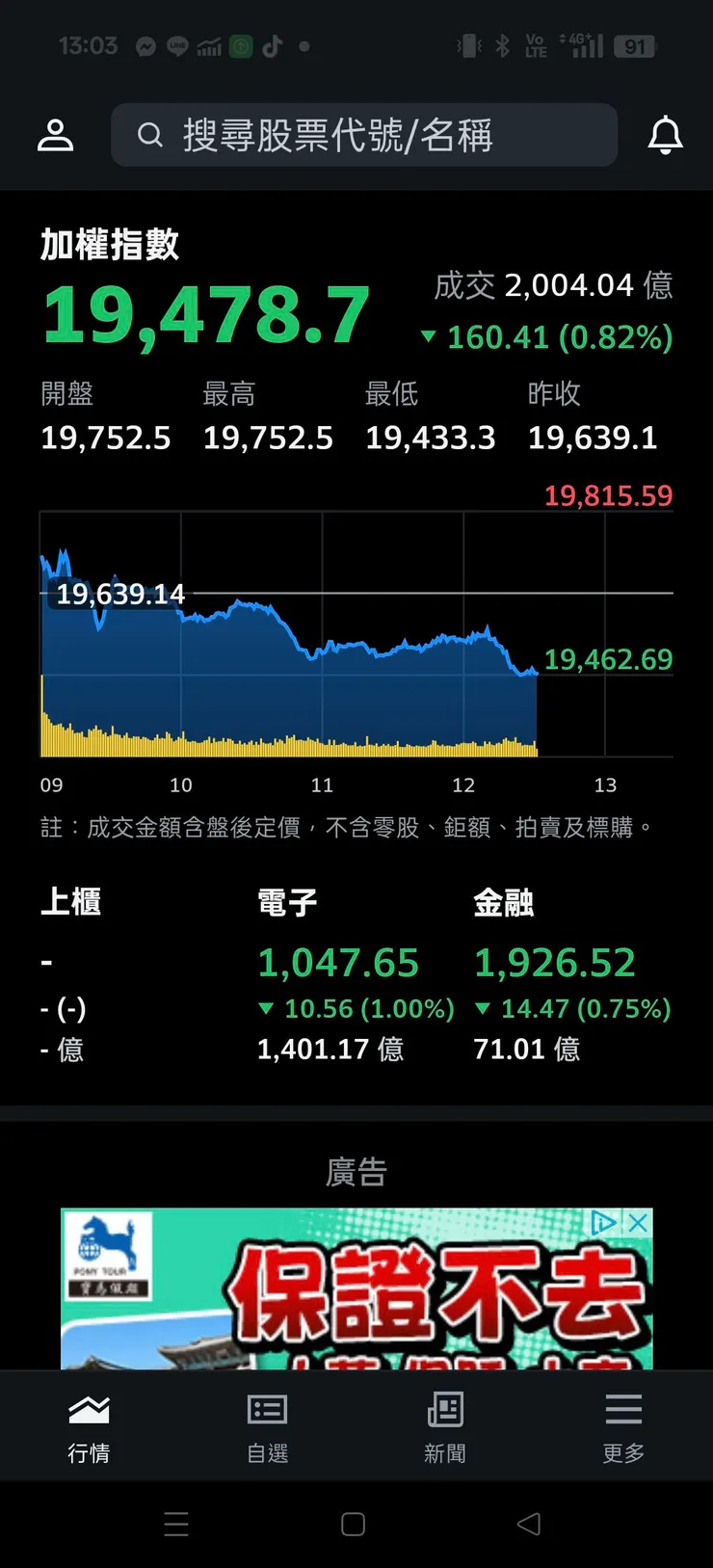The image size is (713, 1568).
Task: Tap the system home button
Action: coord(354,1524)
